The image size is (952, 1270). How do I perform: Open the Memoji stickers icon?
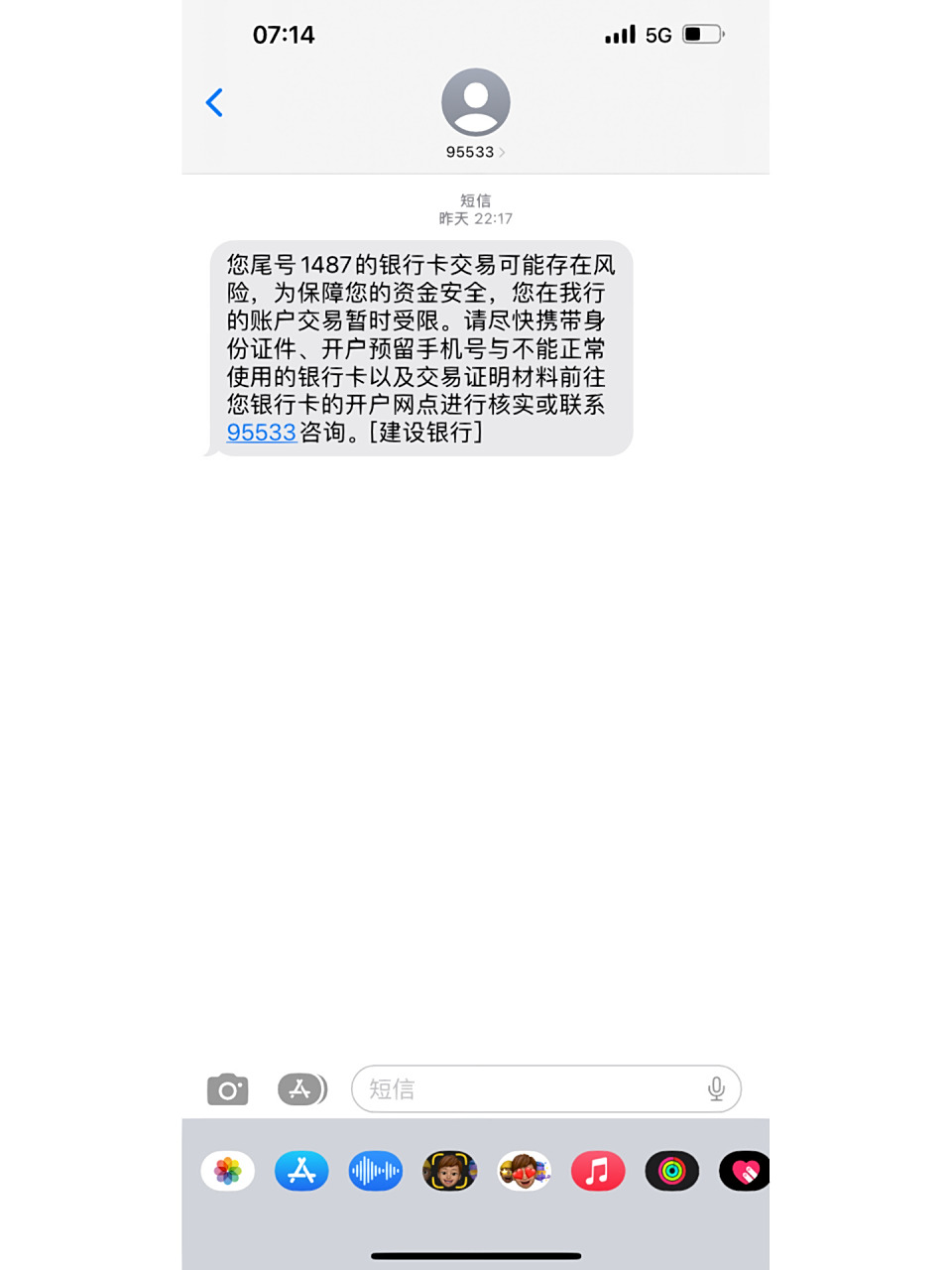pyautogui.click(x=524, y=1171)
